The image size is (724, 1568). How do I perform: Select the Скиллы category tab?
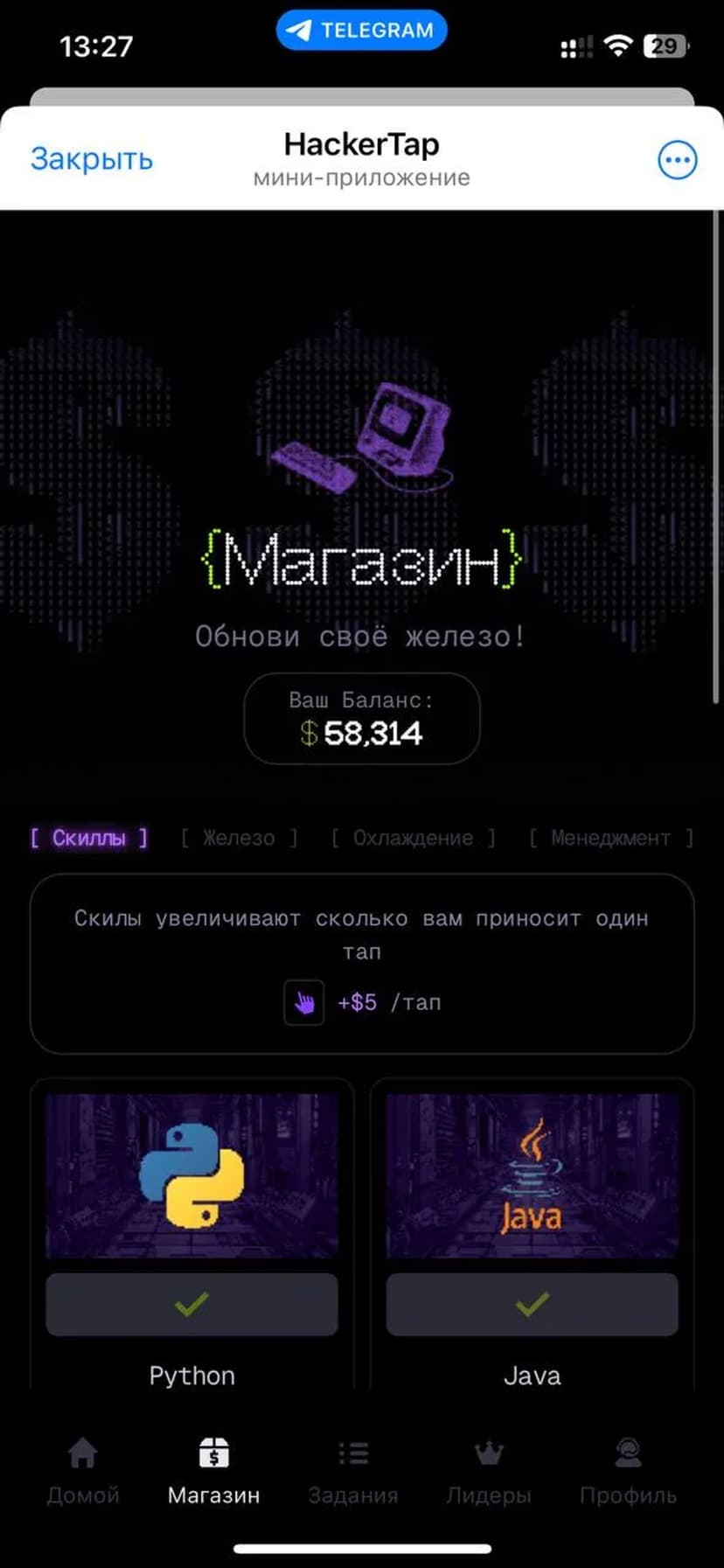coord(89,838)
